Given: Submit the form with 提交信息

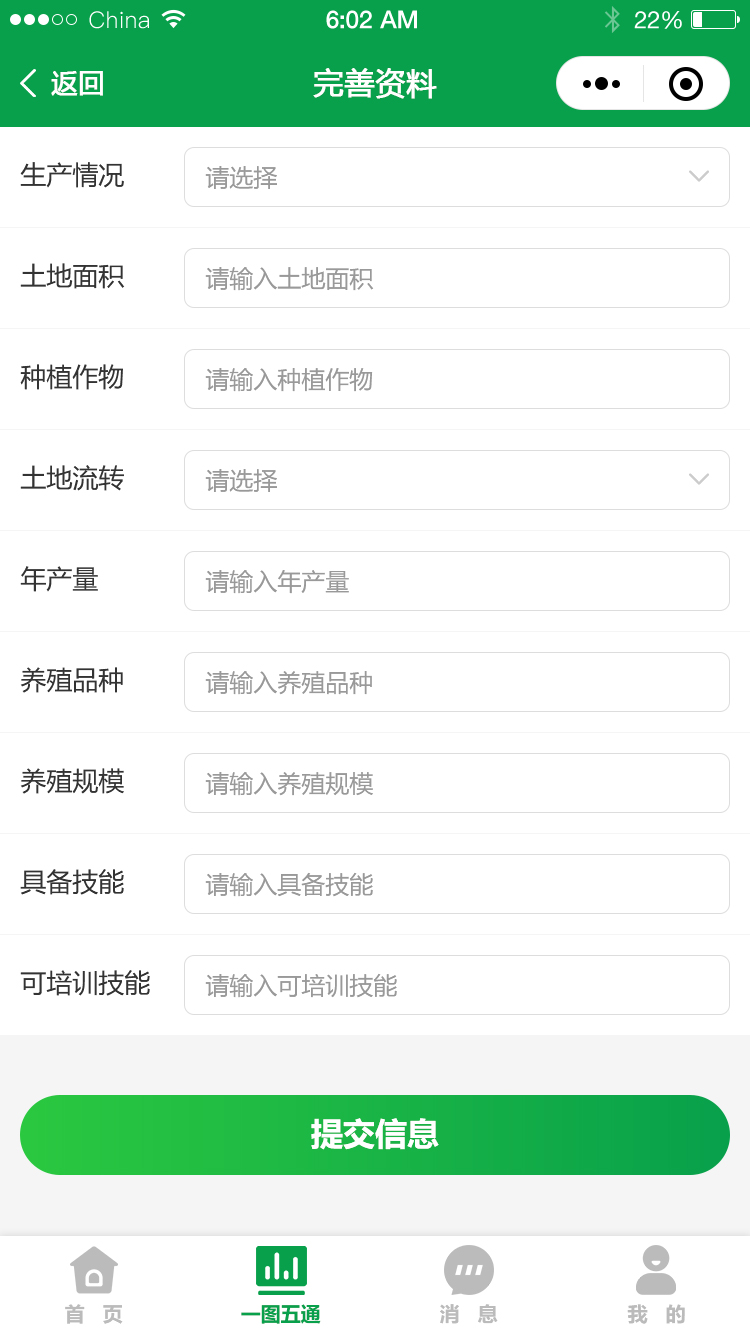Looking at the screenshot, I should 375,1135.
